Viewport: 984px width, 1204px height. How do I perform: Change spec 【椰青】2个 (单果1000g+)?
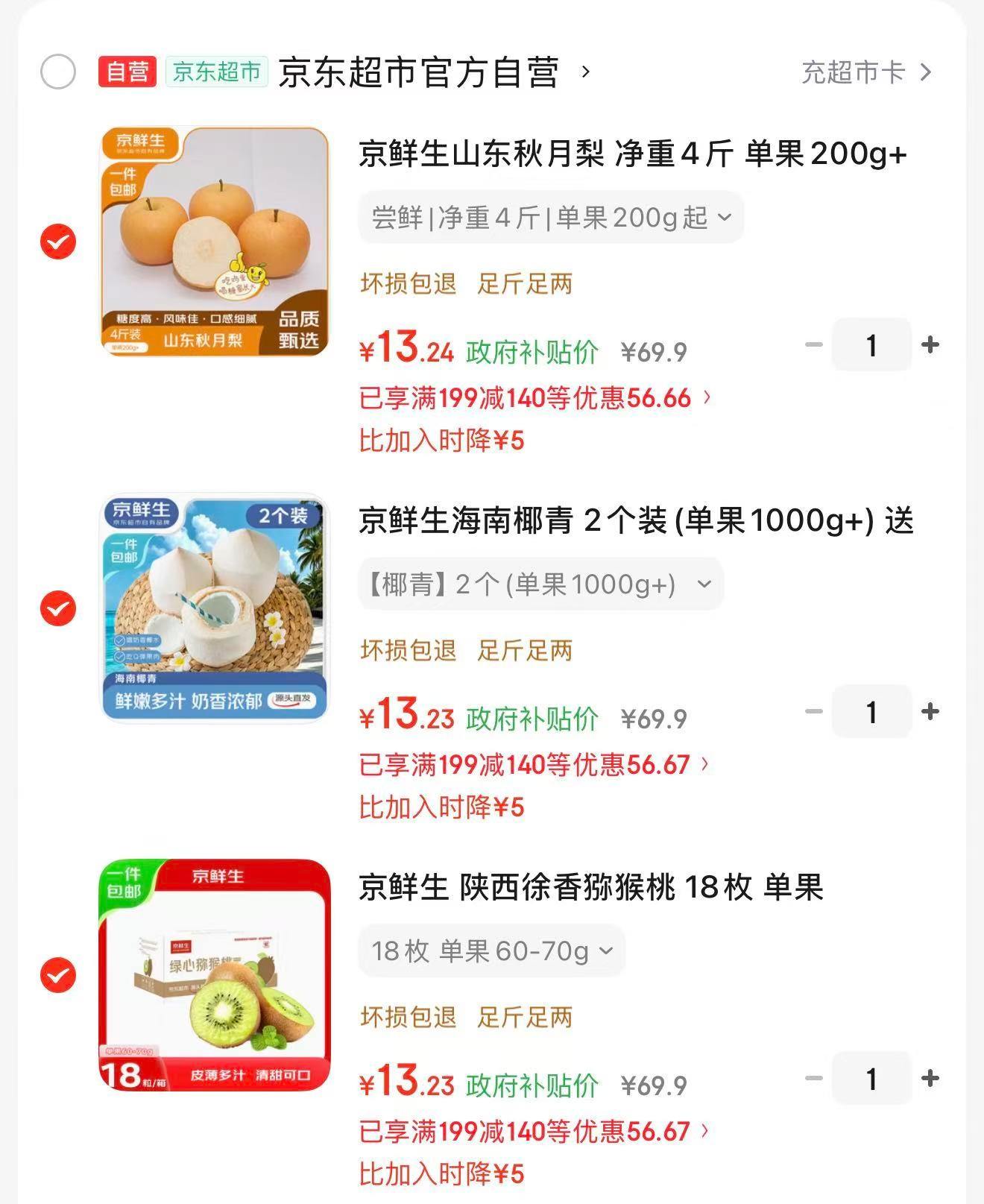tap(540, 584)
